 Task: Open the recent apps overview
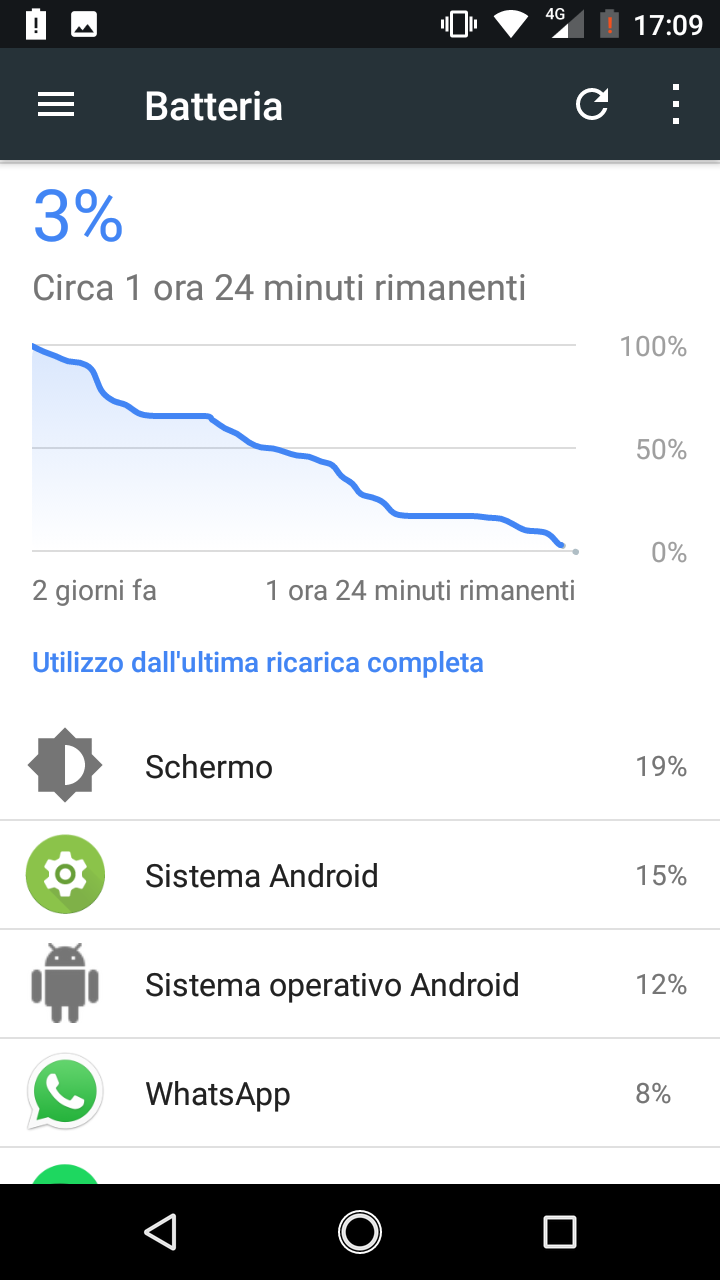560,1232
